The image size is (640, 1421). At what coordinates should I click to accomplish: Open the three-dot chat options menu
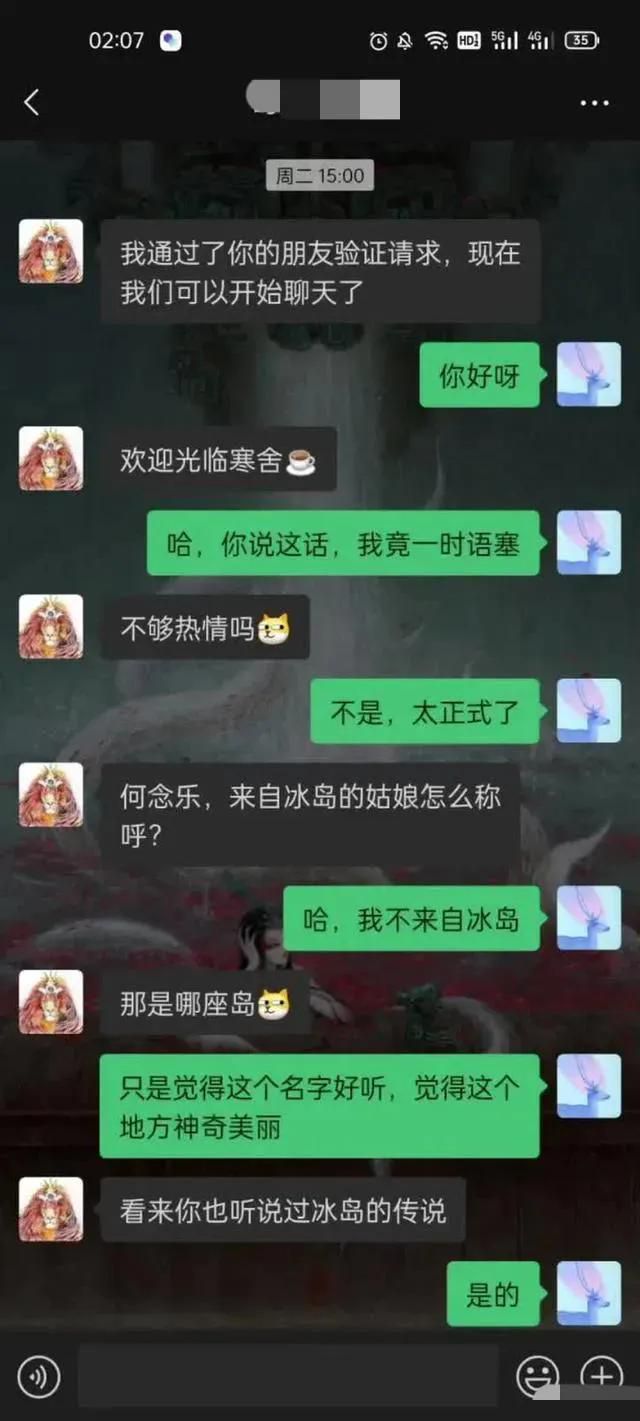click(595, 103)
